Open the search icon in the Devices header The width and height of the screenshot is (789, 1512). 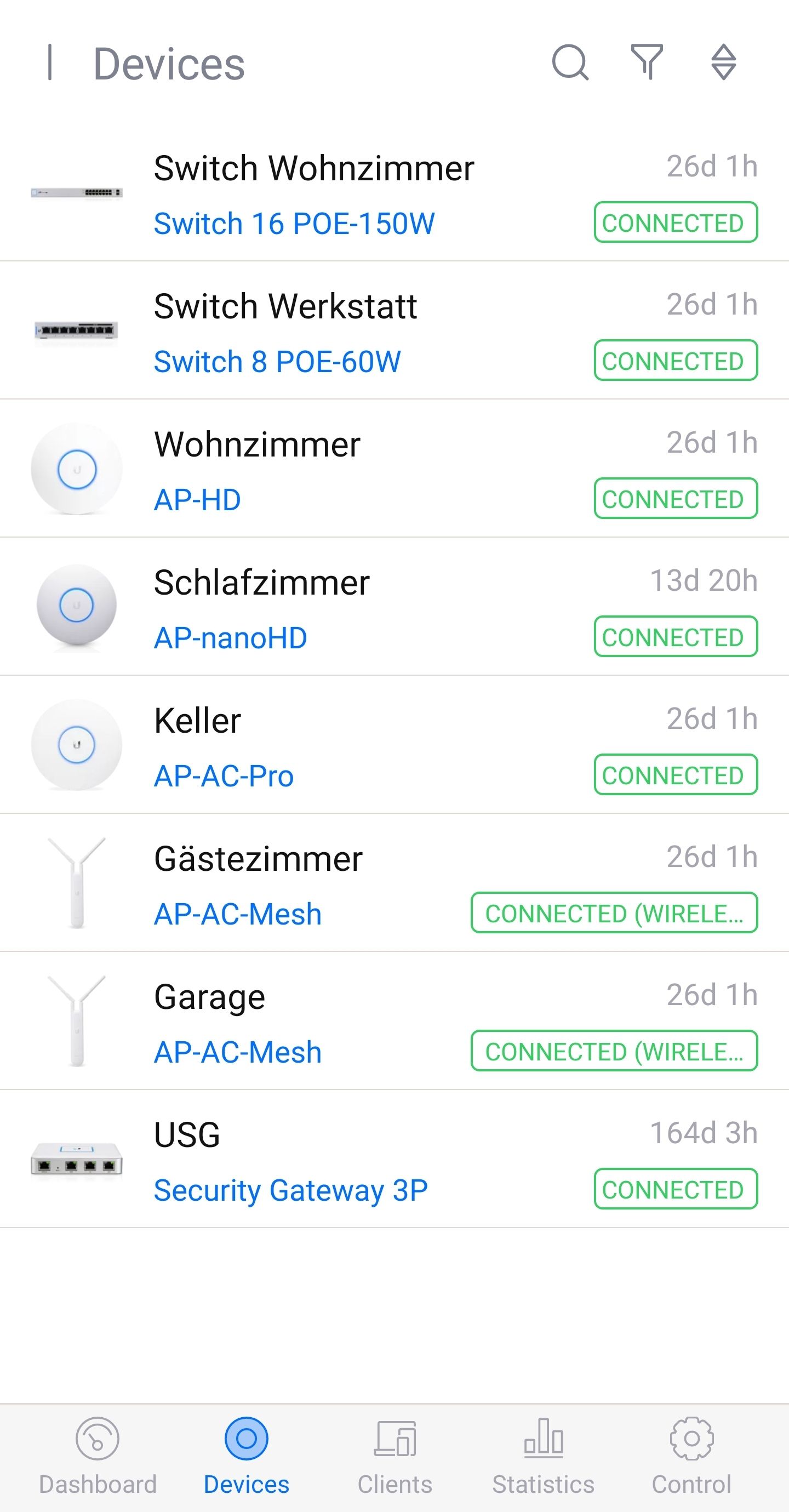pos(570,62)
